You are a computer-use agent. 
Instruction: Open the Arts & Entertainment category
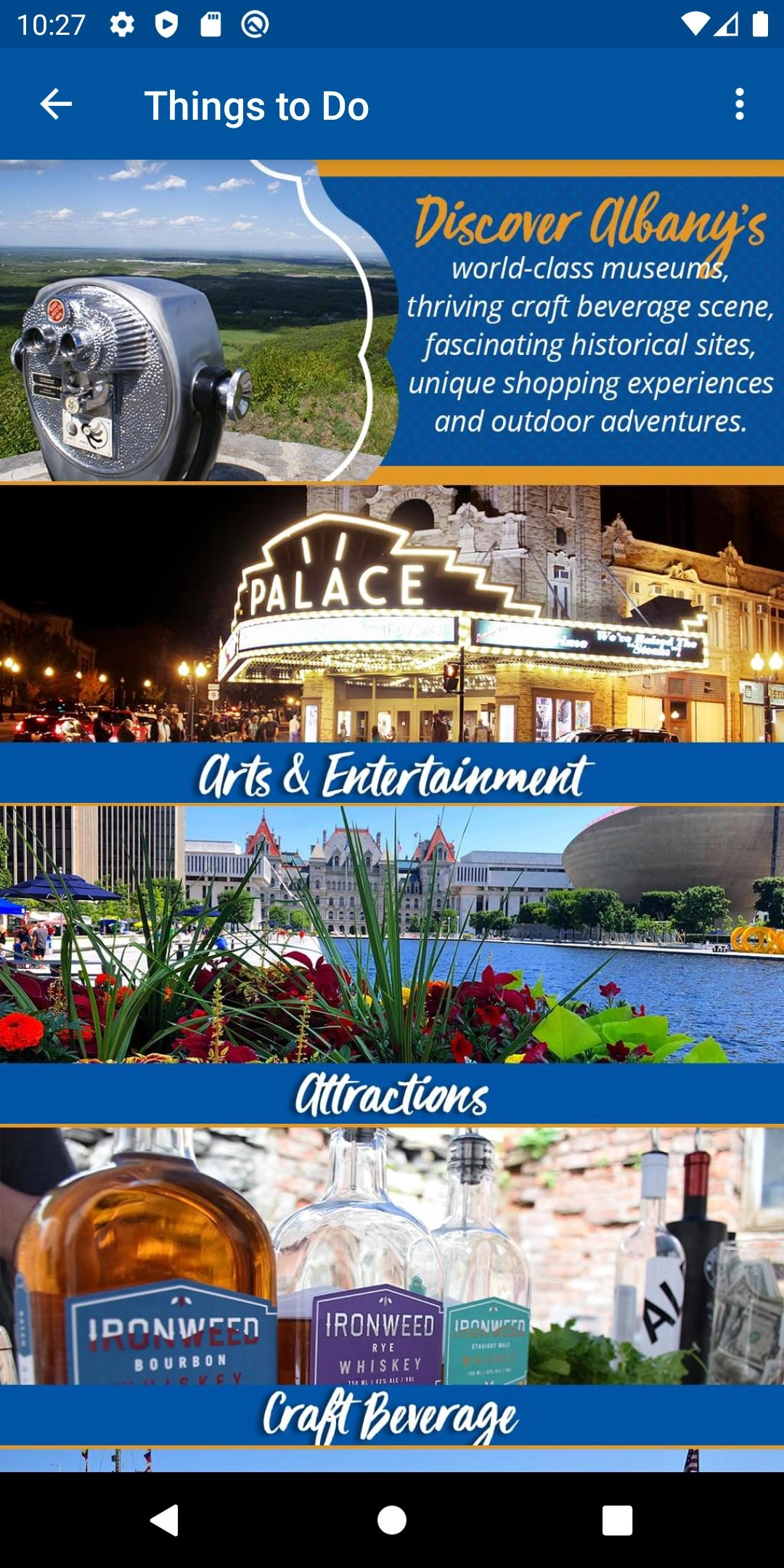tap(392, 645)
